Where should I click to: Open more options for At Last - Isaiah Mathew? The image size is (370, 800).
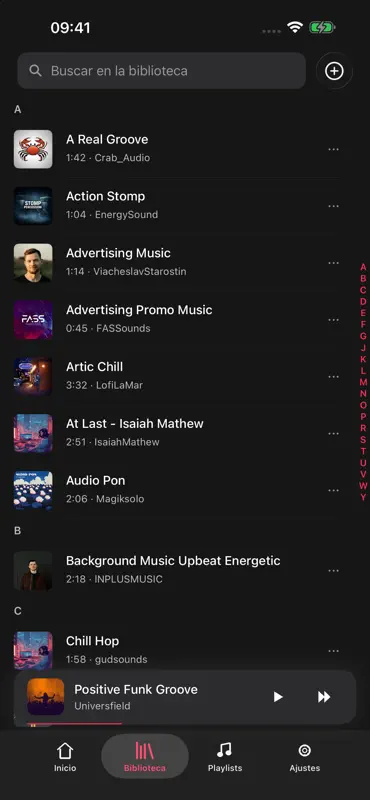(x=333, y=433)
